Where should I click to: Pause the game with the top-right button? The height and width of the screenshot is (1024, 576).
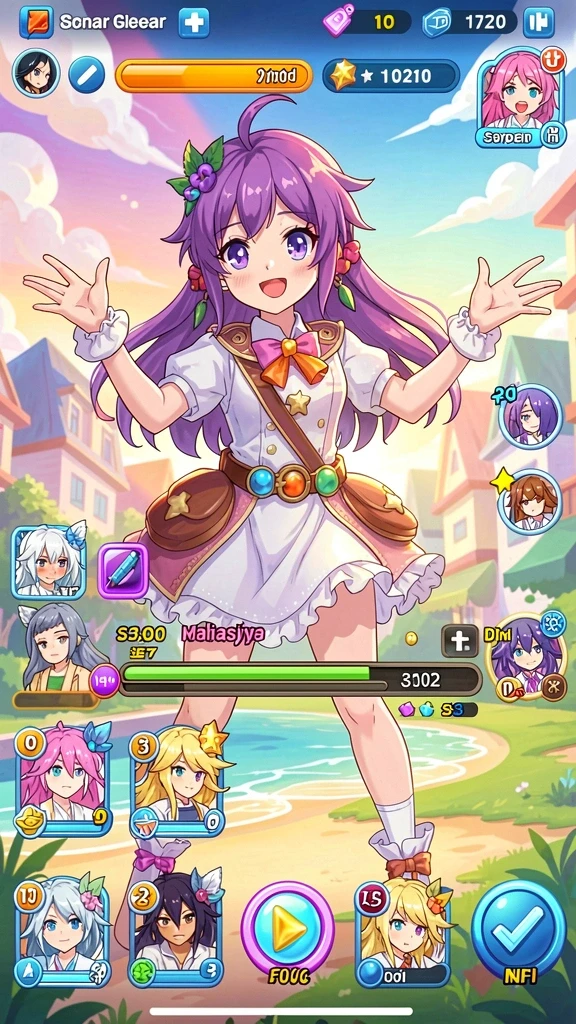(539, 23)
